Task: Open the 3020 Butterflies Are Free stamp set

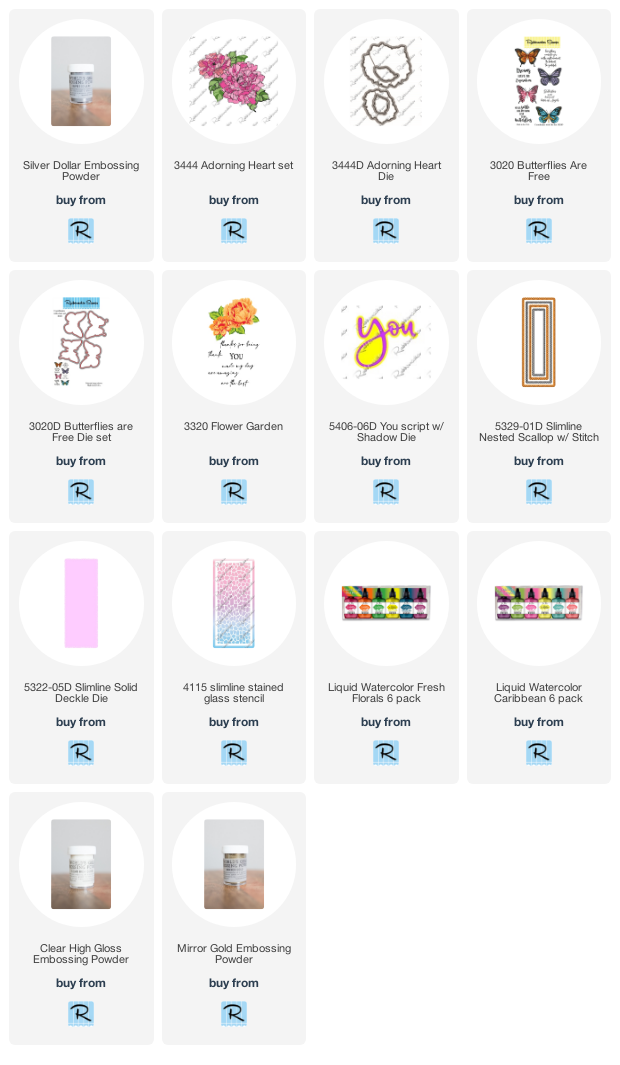Action: 539,170
